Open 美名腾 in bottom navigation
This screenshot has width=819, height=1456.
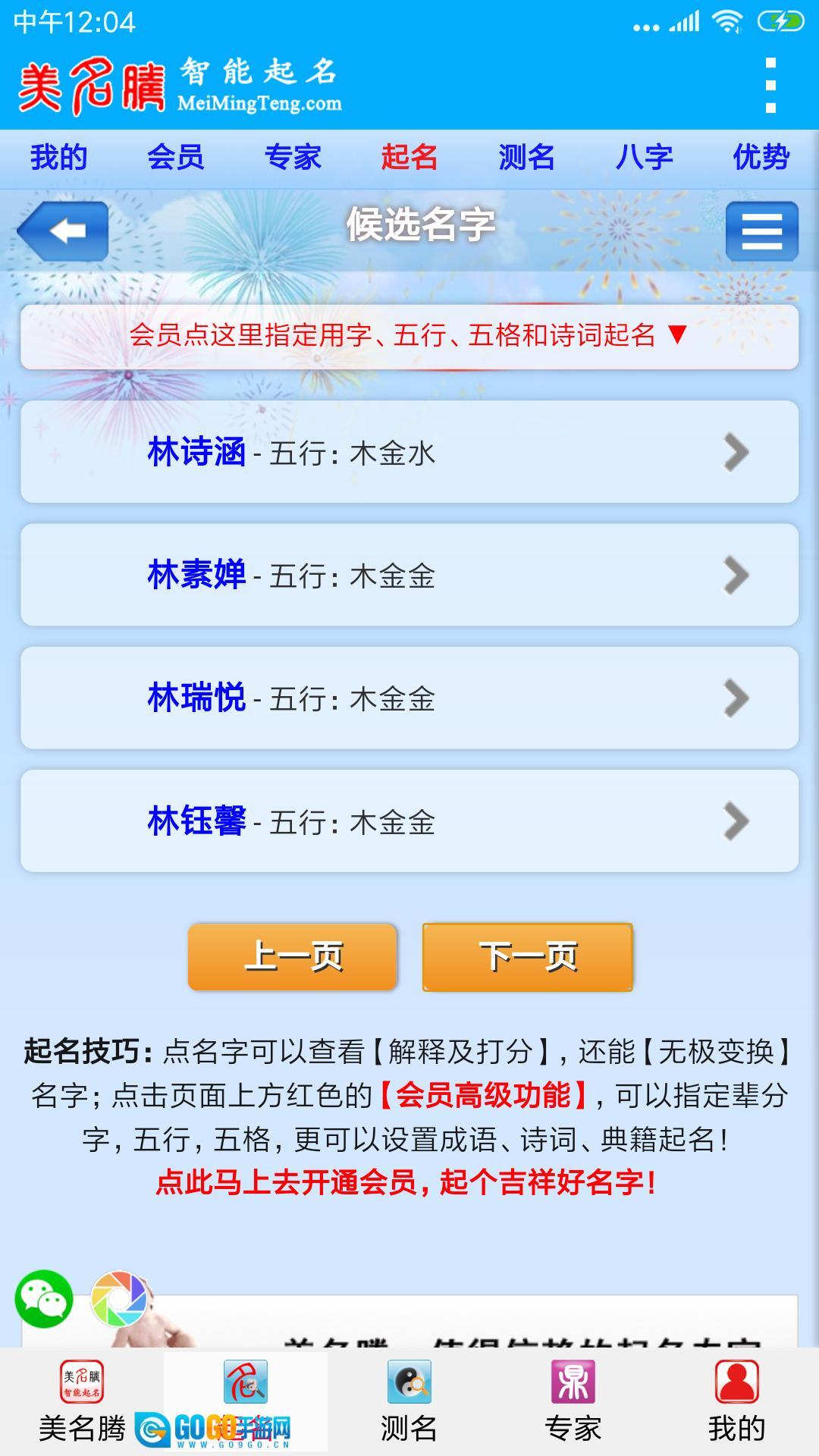click(82, 1401)
